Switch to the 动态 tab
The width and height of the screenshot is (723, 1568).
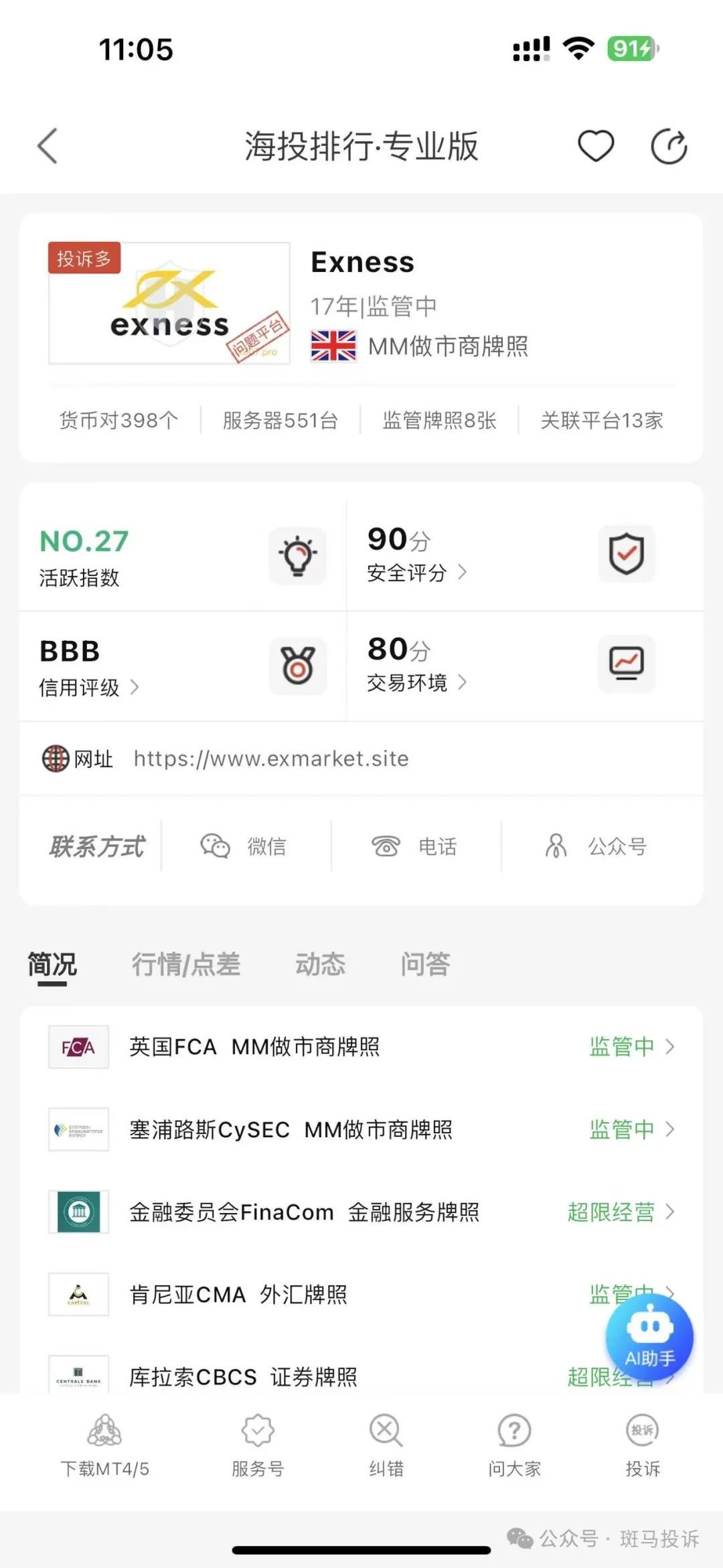click(321, 965)
